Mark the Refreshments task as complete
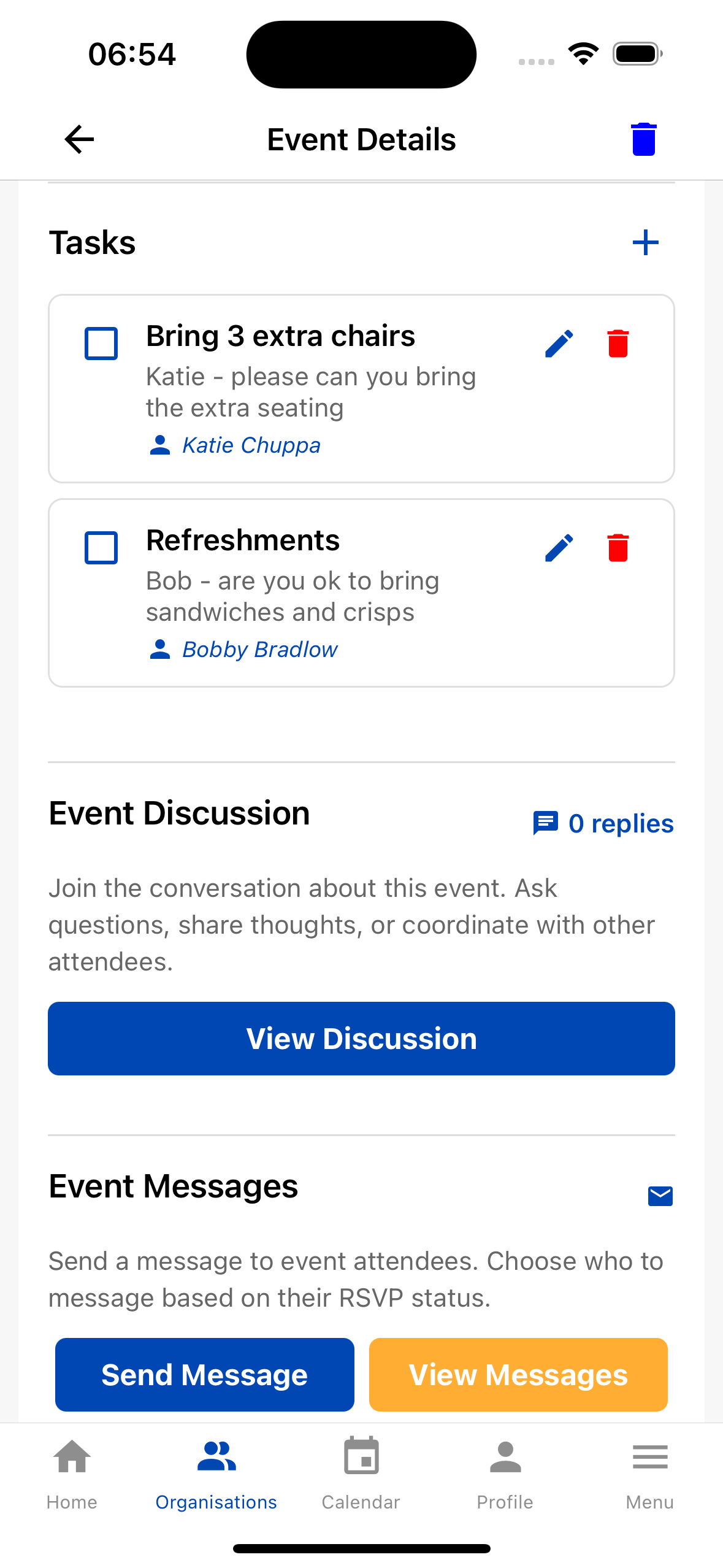The width and height of the screenshot is (723, 1568). click(x=101, y=548)
